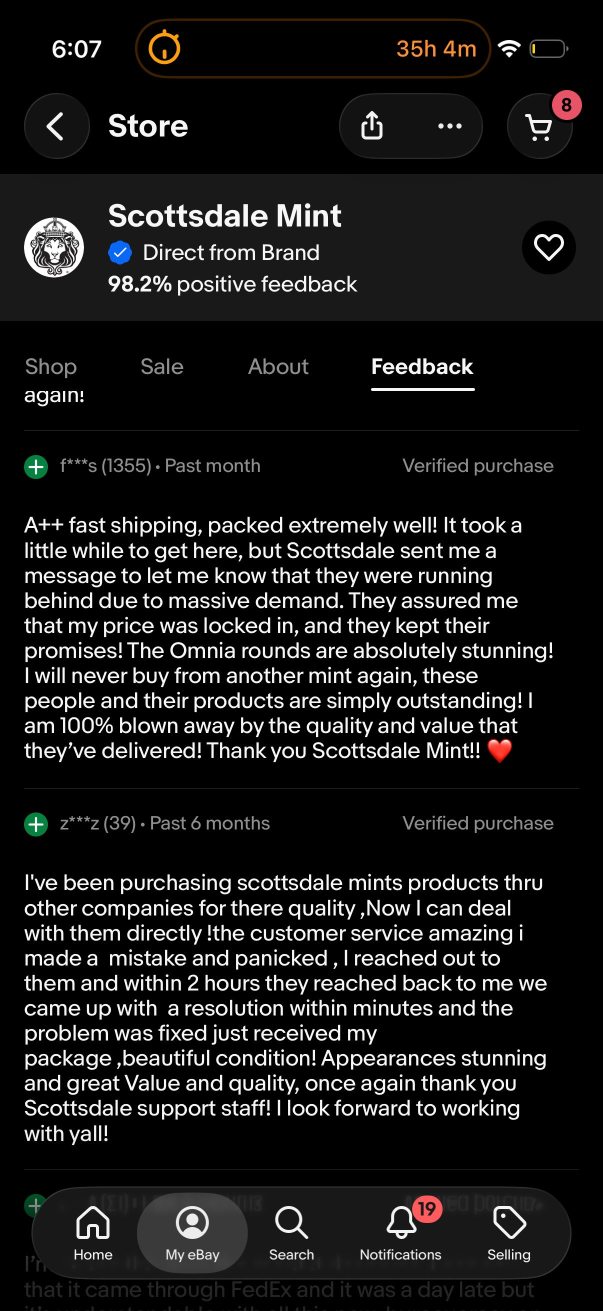
Task: Open the shopping cart
Action: coord(540,126)
